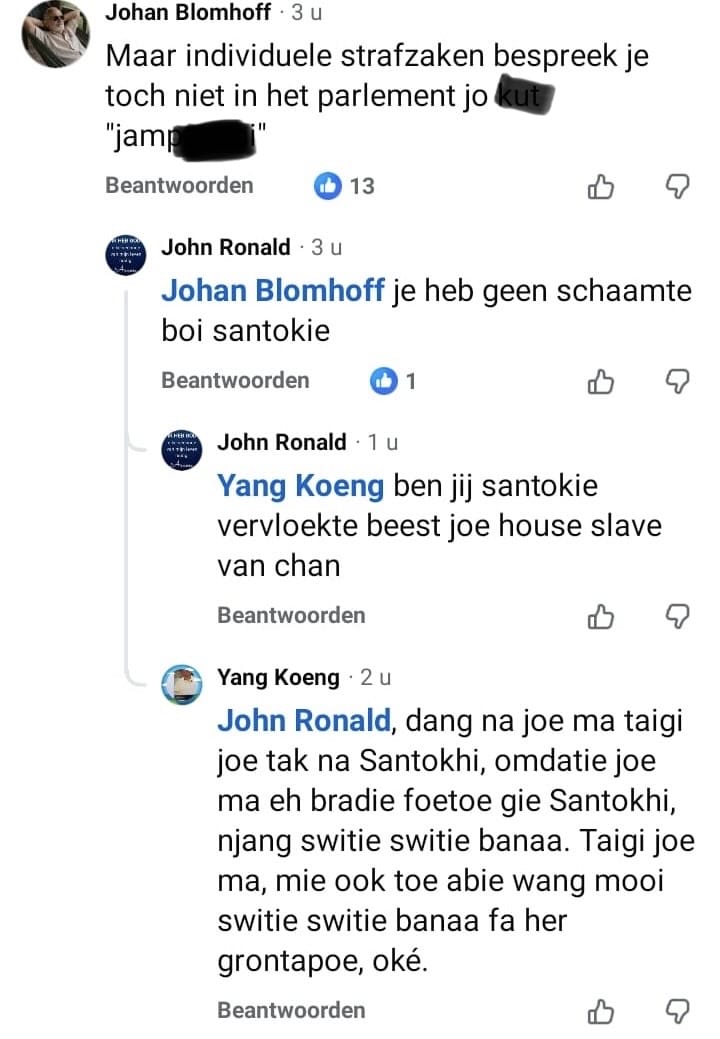Give a thumbs up to John Ronald's first reply
This screenshot has height=1039, width=720.
click(x=599, y=380)
